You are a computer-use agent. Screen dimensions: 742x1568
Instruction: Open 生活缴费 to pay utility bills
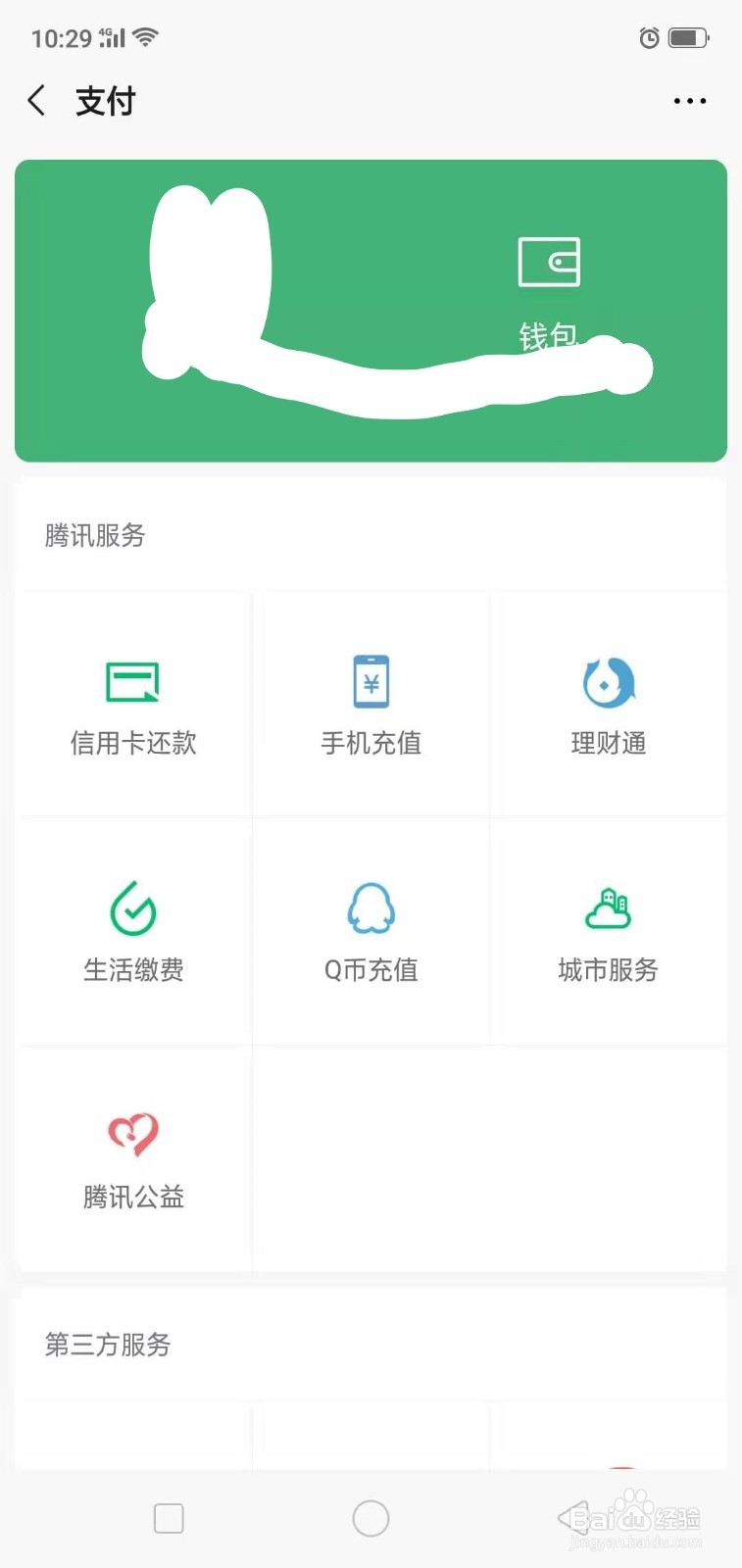[133, 932]
